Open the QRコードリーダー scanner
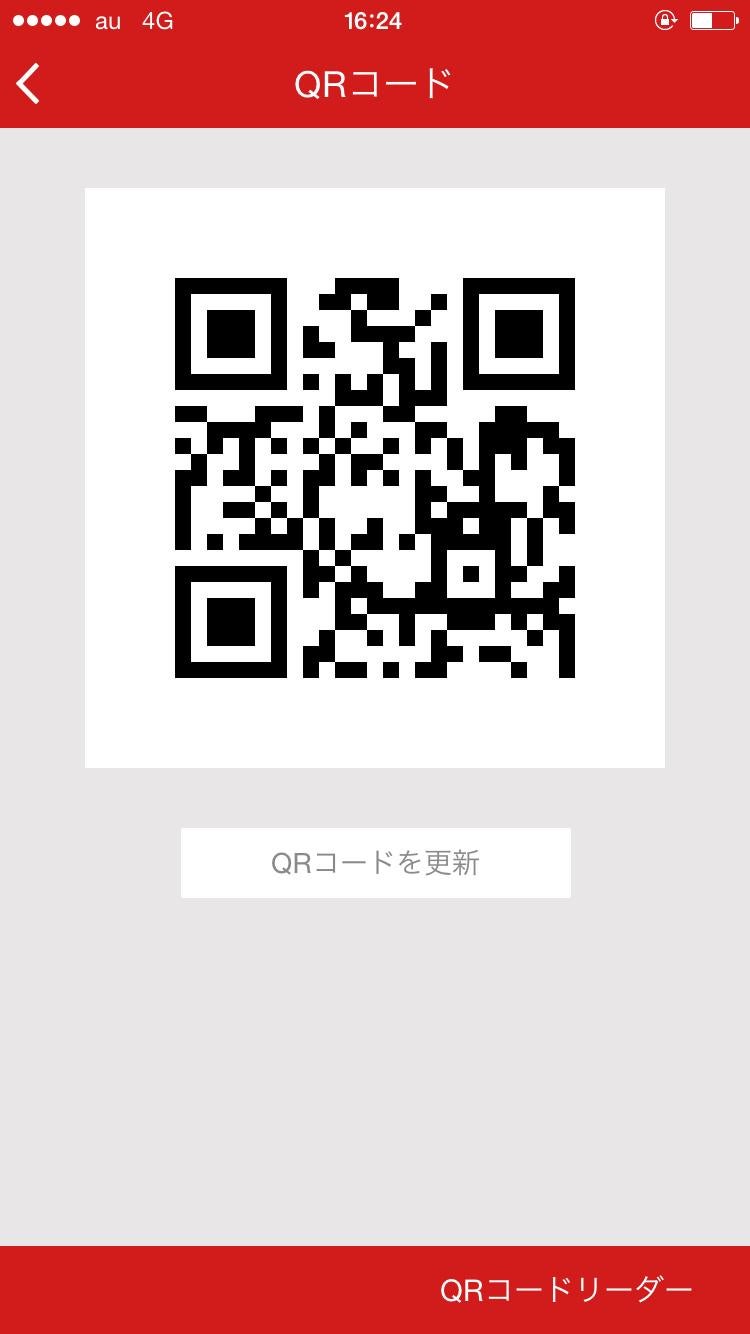This screenshot has height=1334, width=750. pyautogui.click(x=566, y=1288)
